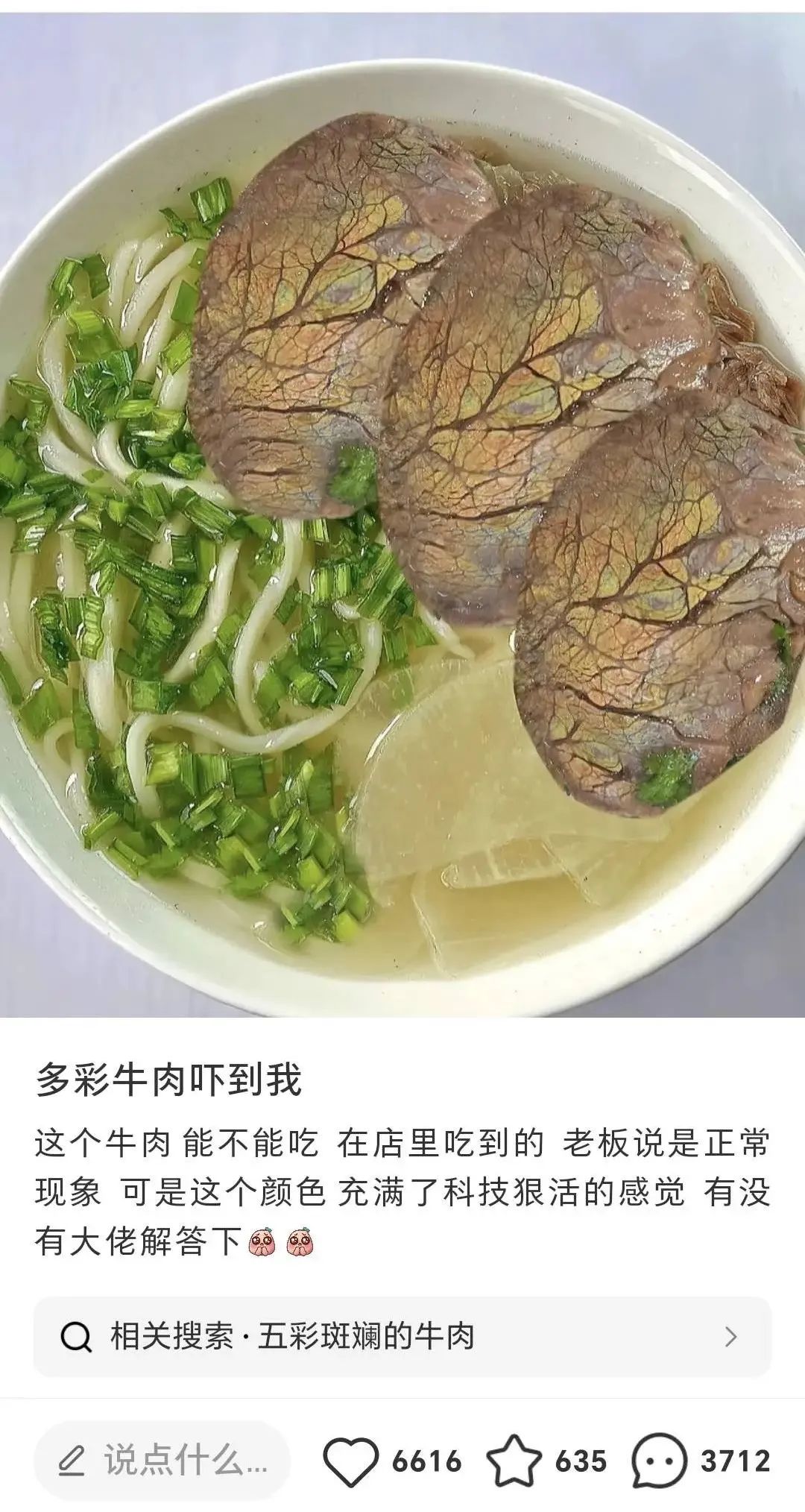Like this post with the heart icon
Image resolution: width=805 pixels, height=1512 pixels.
coord(353,1460)
